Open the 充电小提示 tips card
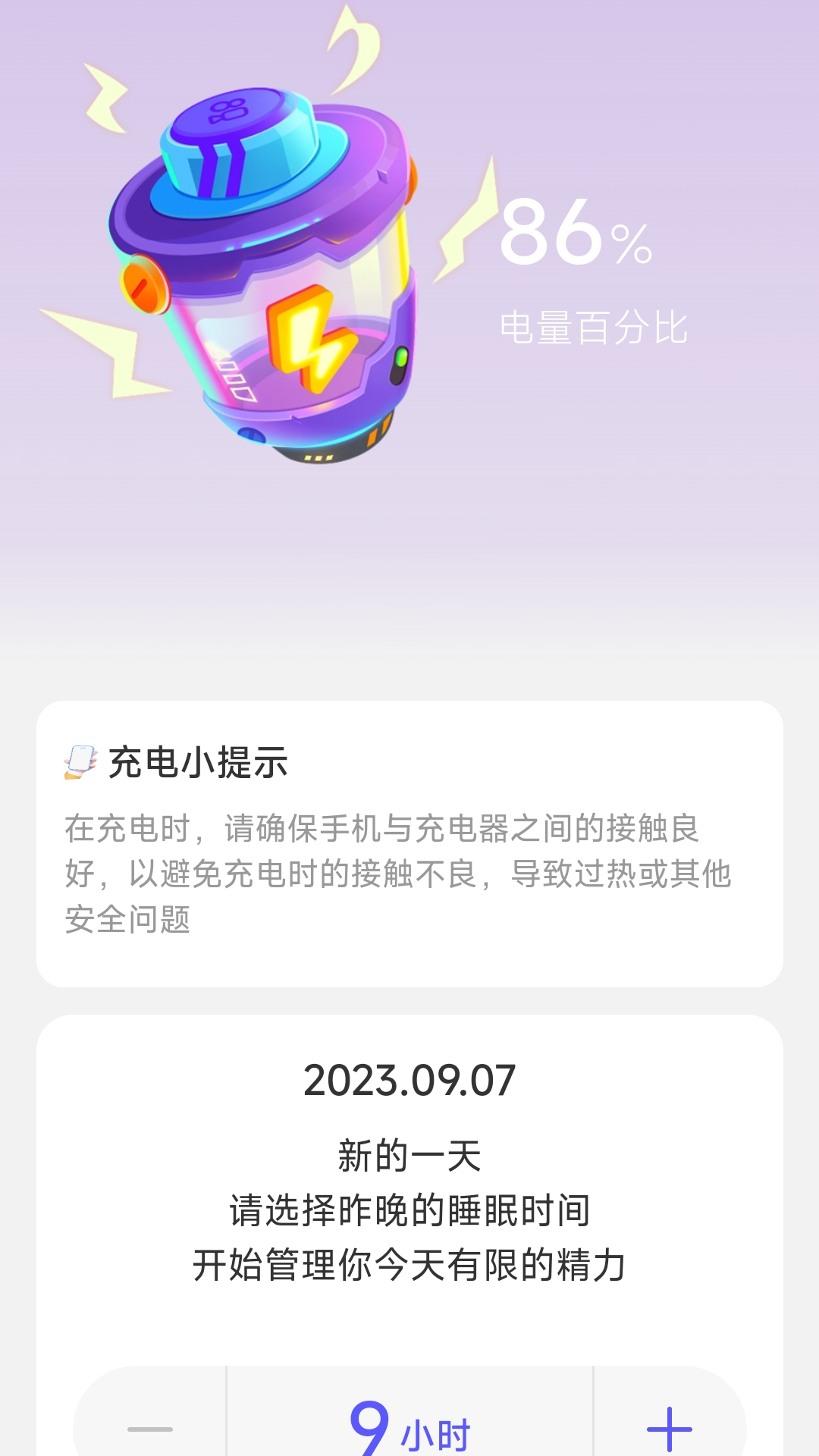The width and height of the screenshot is (819, 1456). pyautogui.click(x=409, y=842)
